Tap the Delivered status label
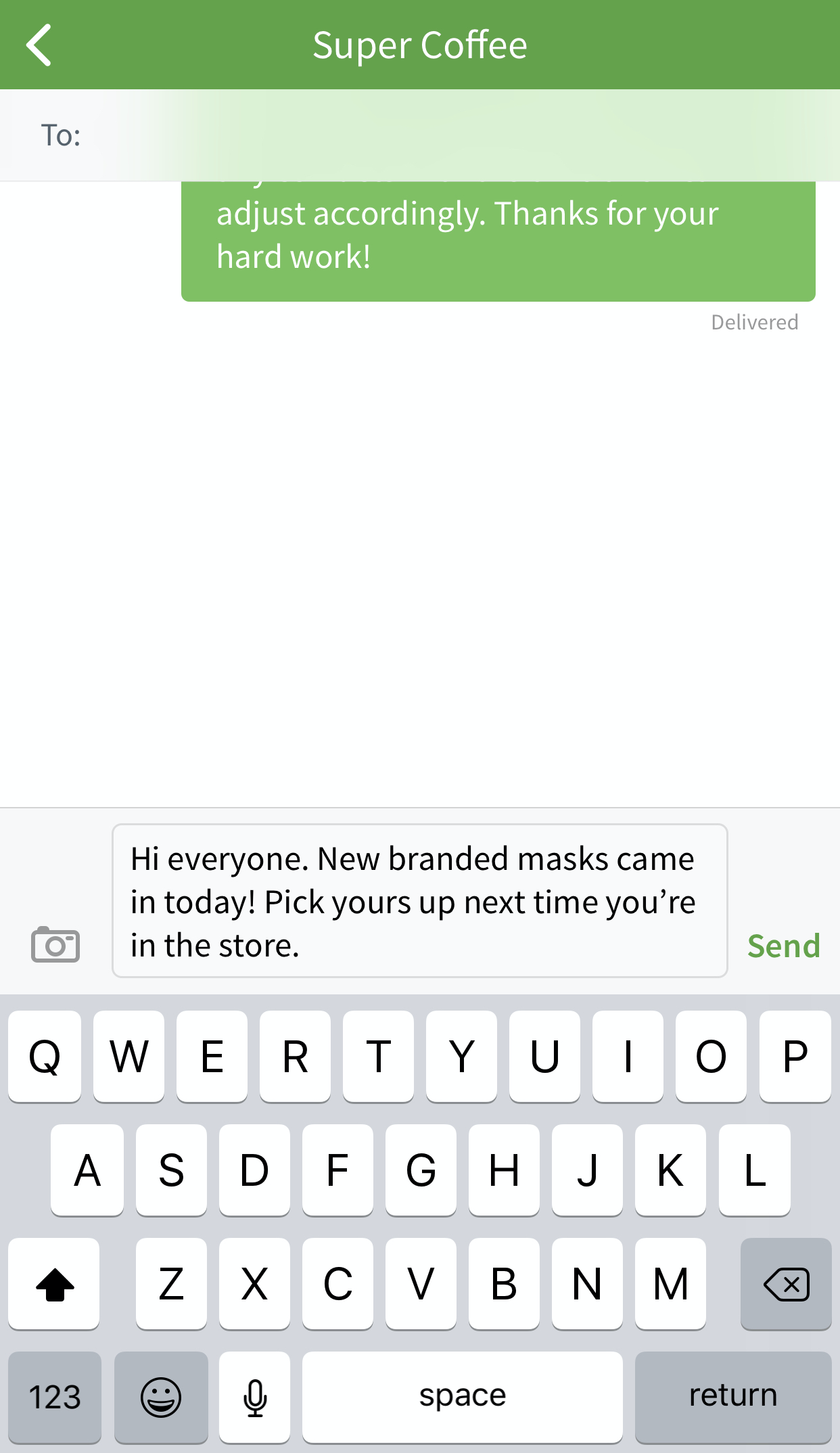The height and width of the screenshot is (1453, 840). [754, 322]
